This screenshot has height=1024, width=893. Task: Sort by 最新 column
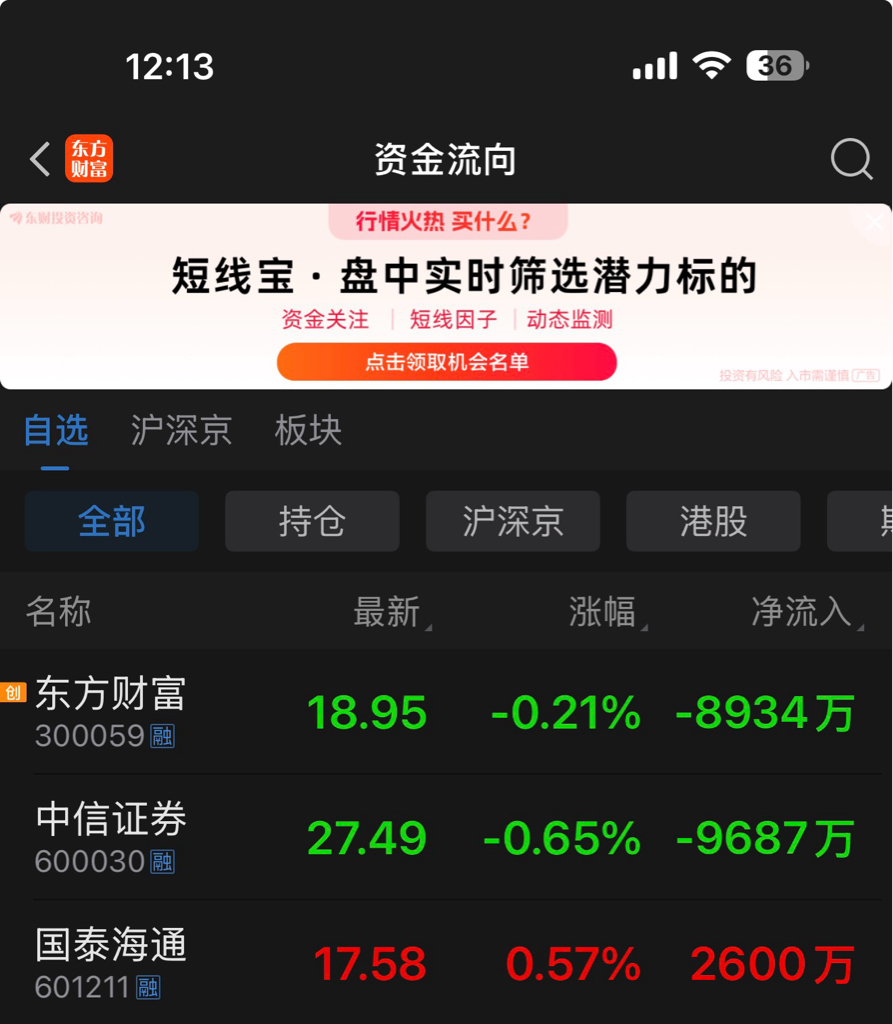coord(392,612)
